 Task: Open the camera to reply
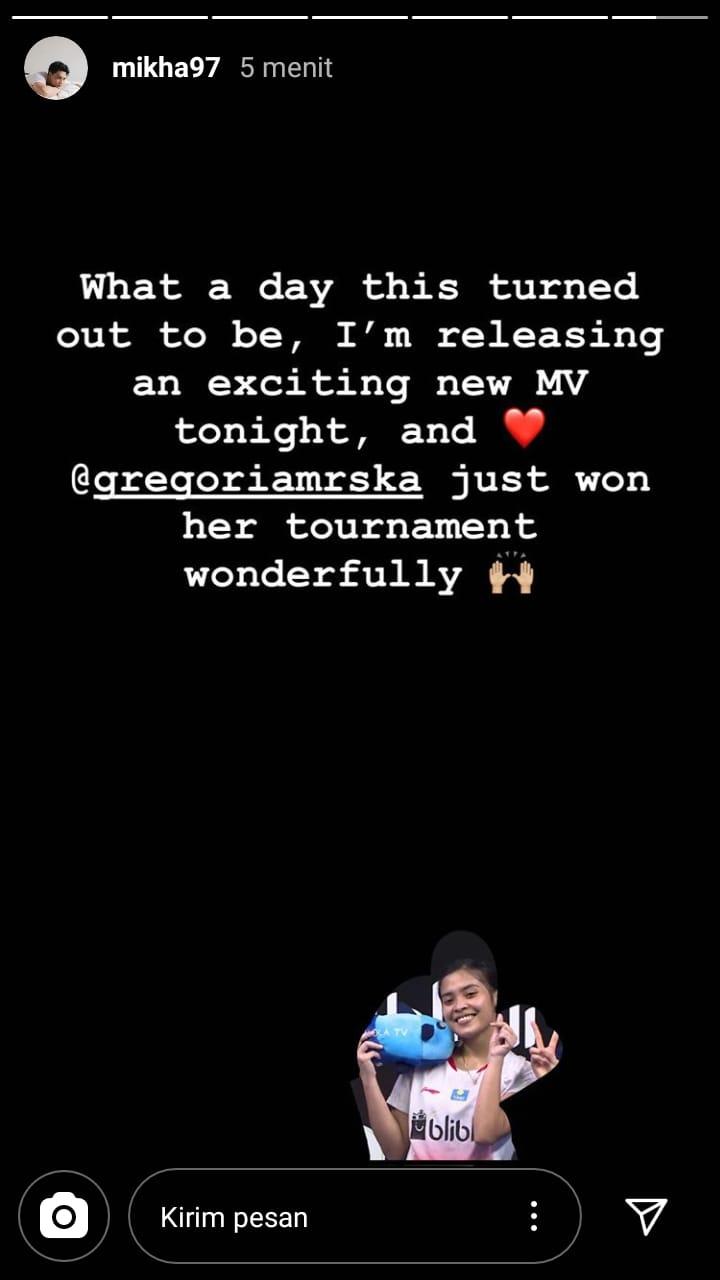coord(64,1216)
